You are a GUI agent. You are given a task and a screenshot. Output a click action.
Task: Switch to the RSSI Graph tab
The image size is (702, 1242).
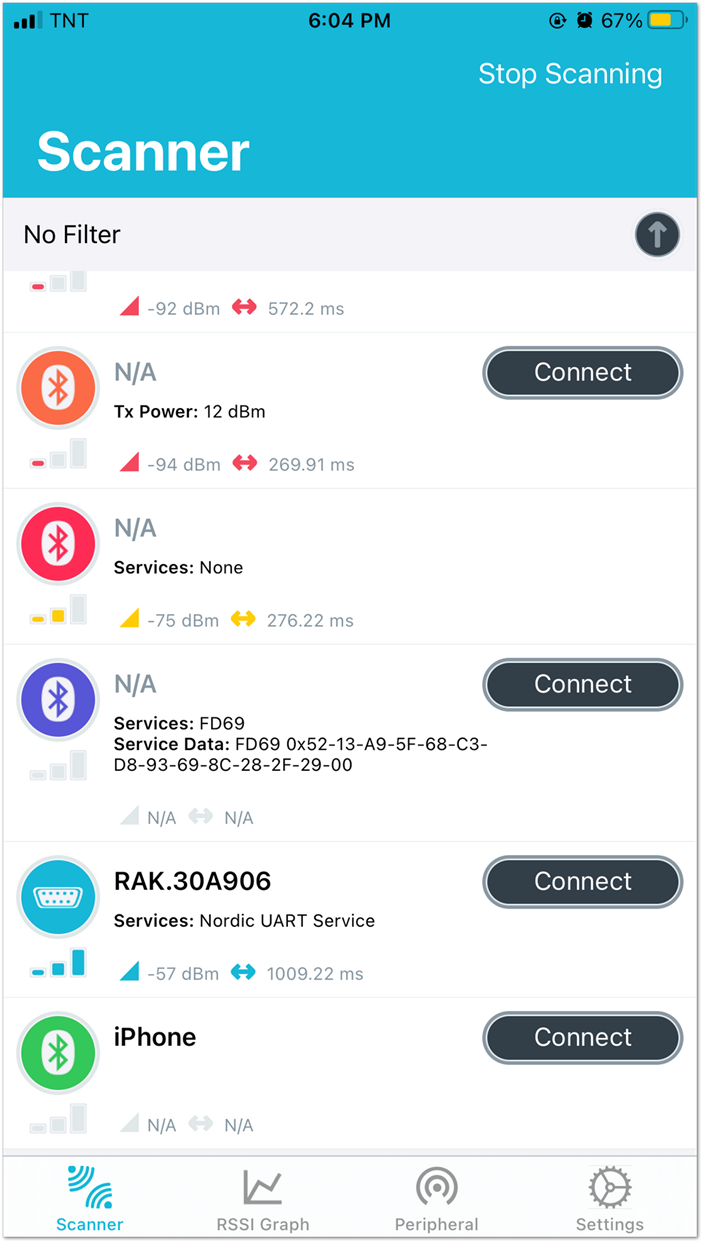(263, 1200)
